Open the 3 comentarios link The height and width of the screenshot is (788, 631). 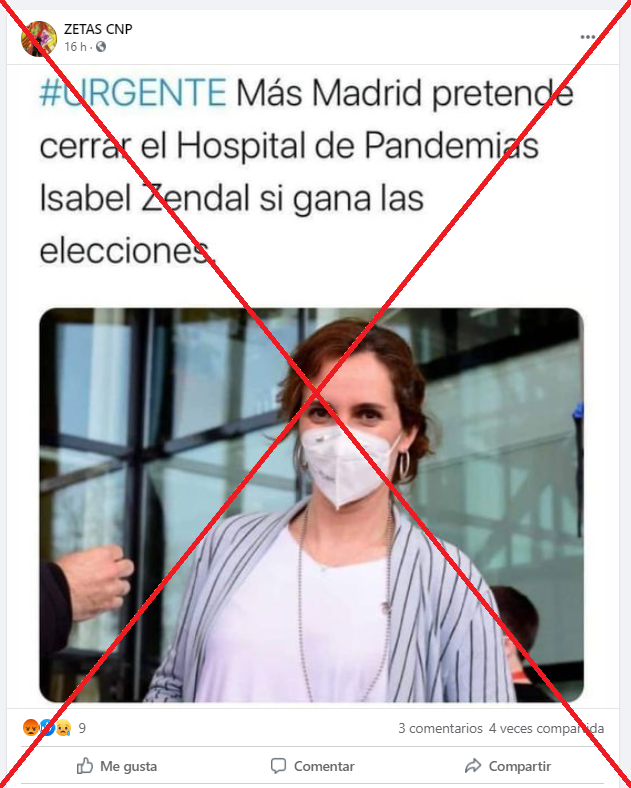(x=439, y=728)
